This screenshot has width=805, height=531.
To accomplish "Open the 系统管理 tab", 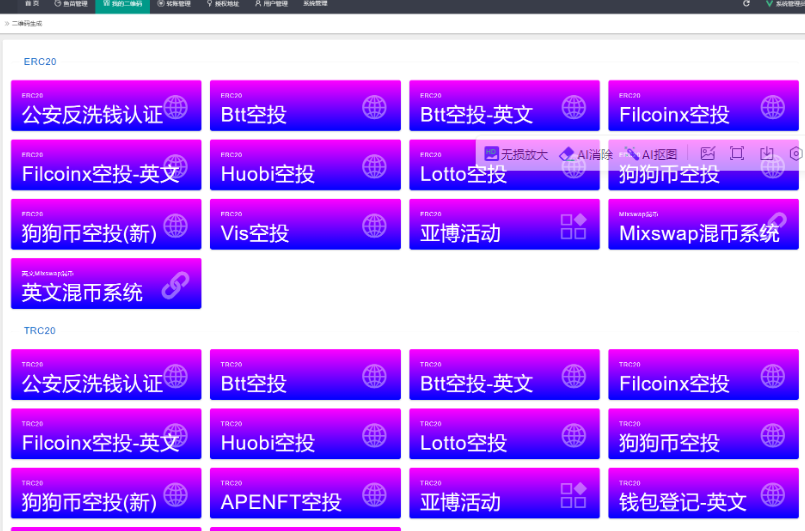I will [x=315, y=4].
